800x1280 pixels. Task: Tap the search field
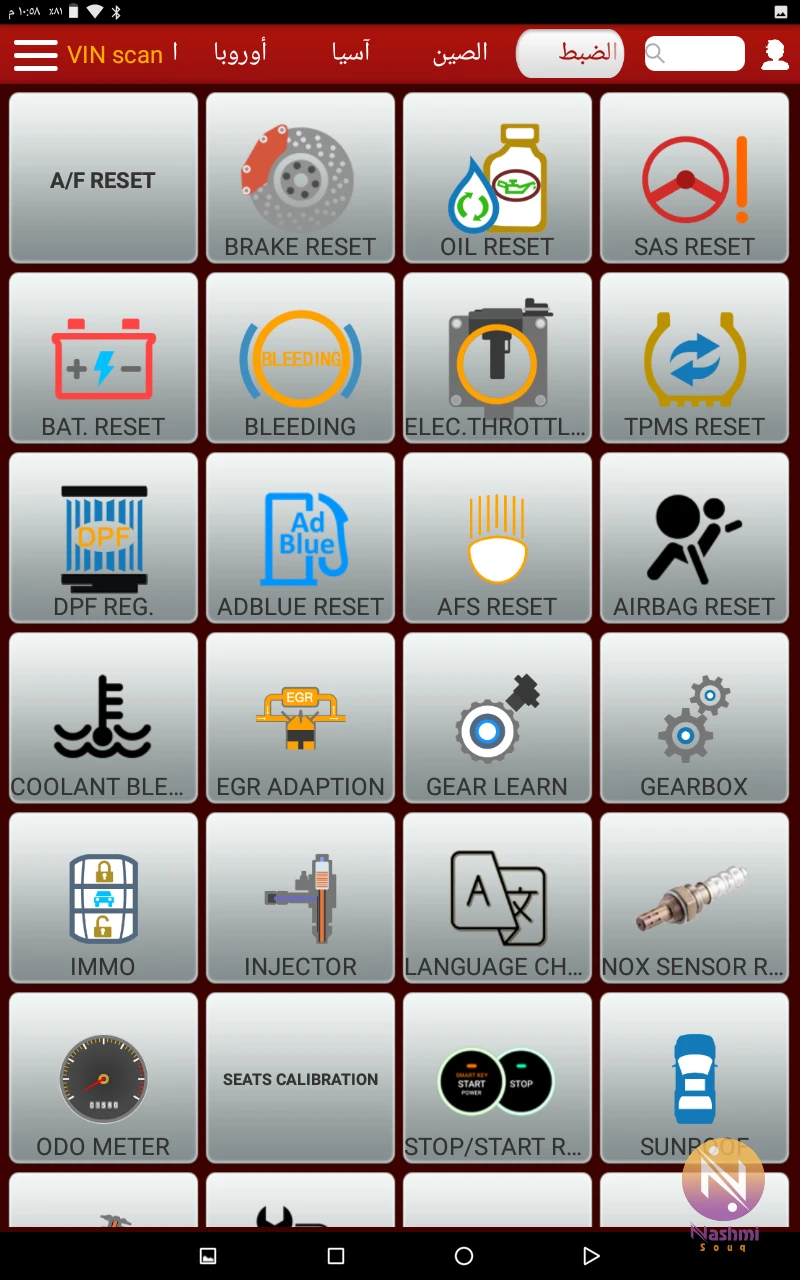point(694,54)
